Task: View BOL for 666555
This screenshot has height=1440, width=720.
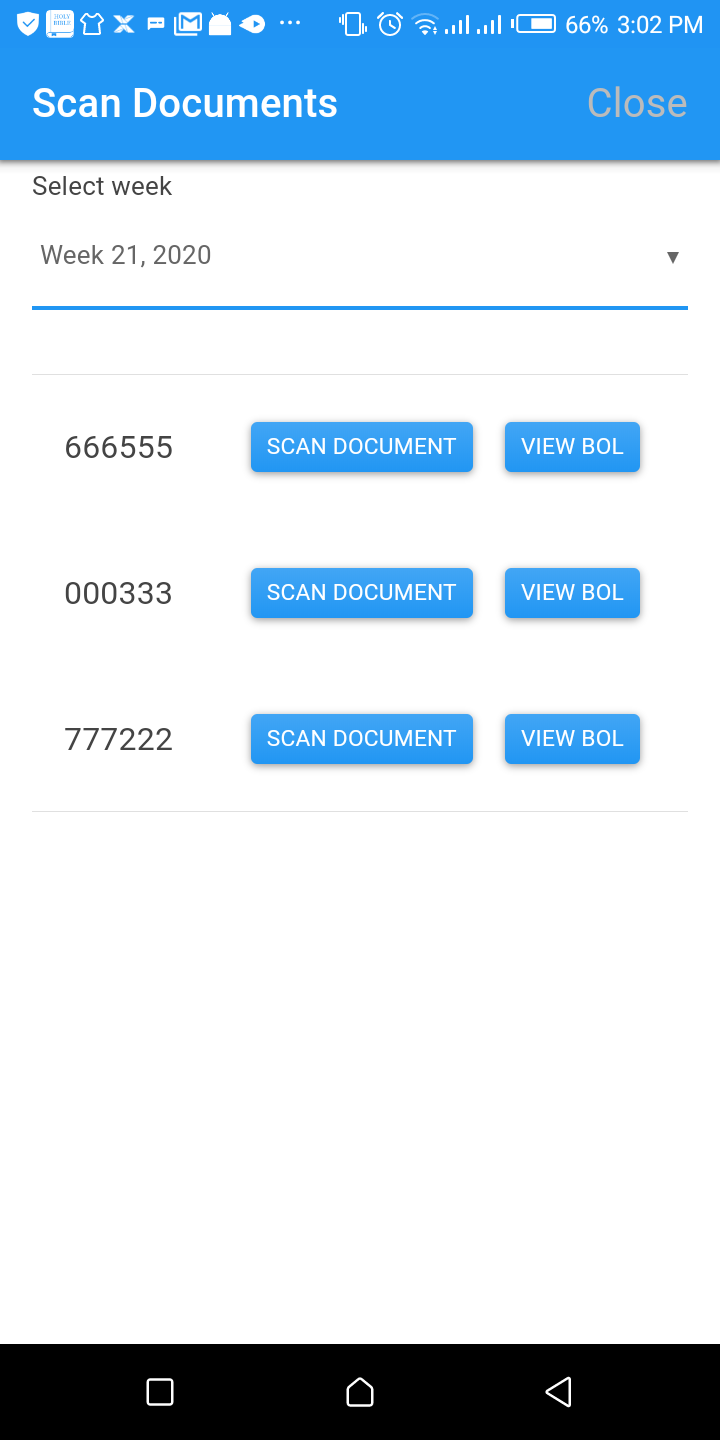Action: (572, 447)
